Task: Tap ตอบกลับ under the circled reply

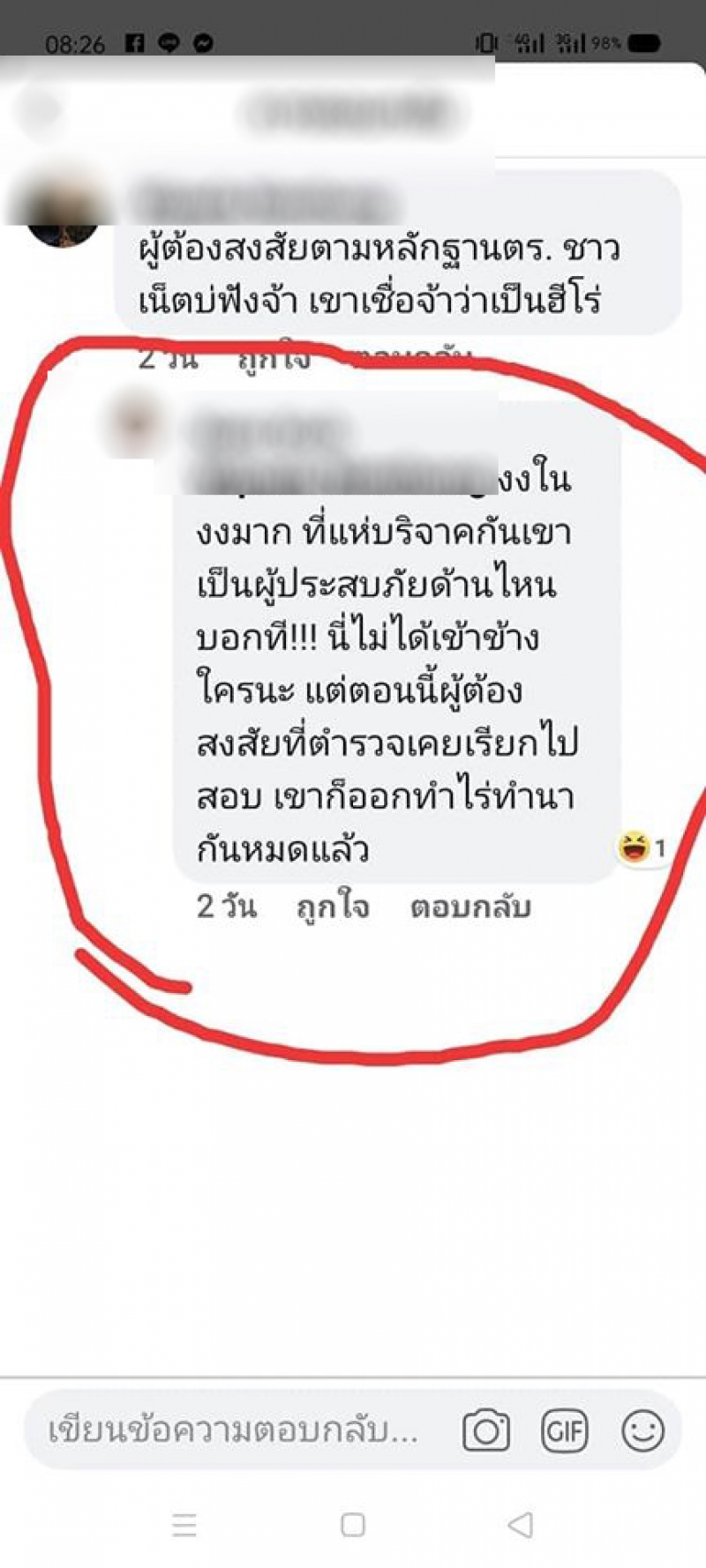Action: [469, 907]
